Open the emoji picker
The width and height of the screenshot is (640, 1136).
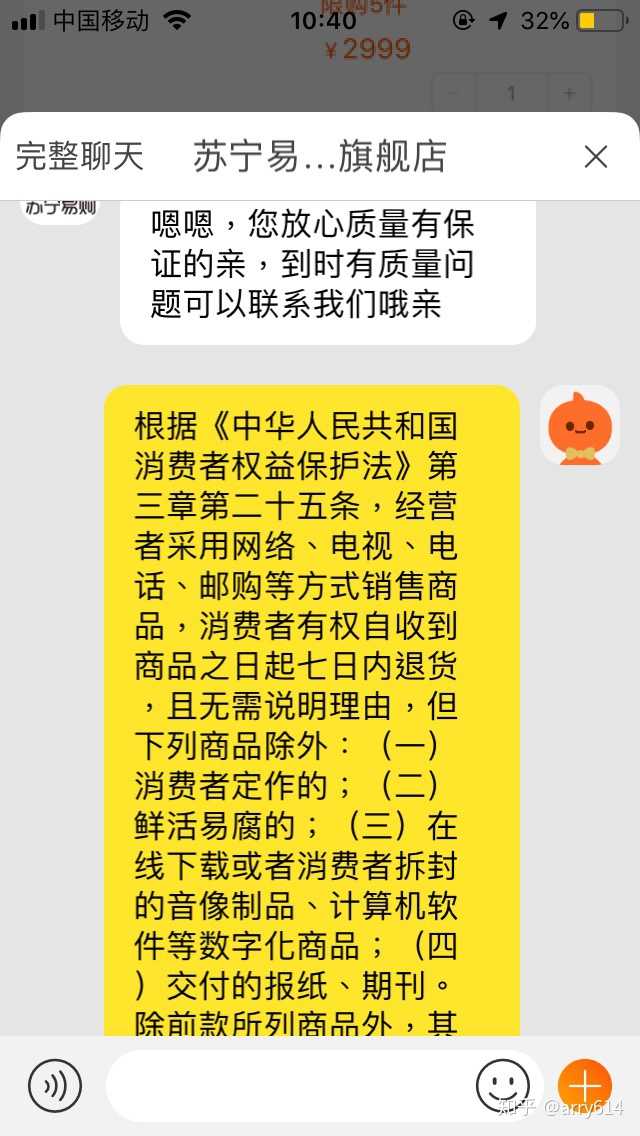pyautogui.click(x=502, y=1085)
